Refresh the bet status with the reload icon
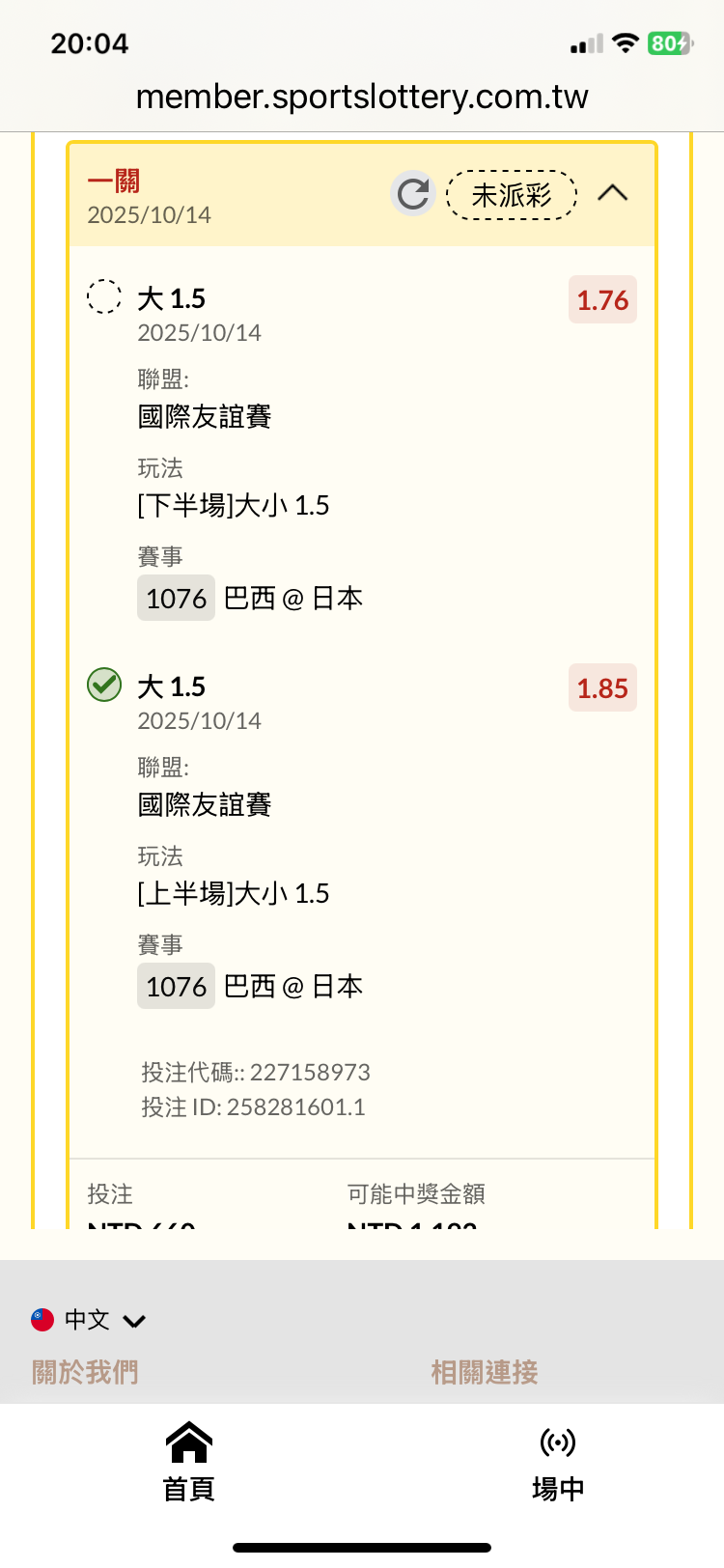This screenshot has width=724, height=1568. (413, 194)
